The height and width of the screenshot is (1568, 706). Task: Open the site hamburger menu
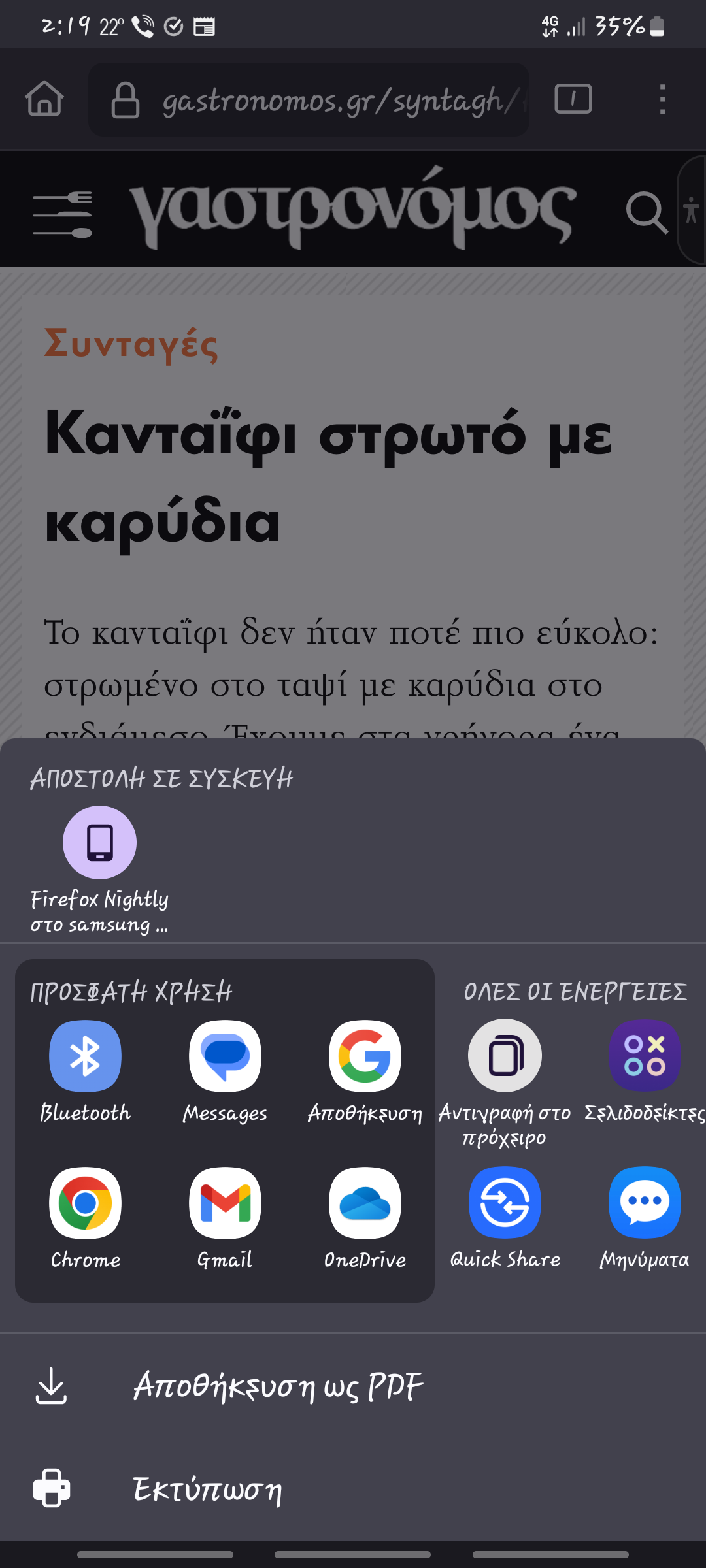[x=62, y=214]
